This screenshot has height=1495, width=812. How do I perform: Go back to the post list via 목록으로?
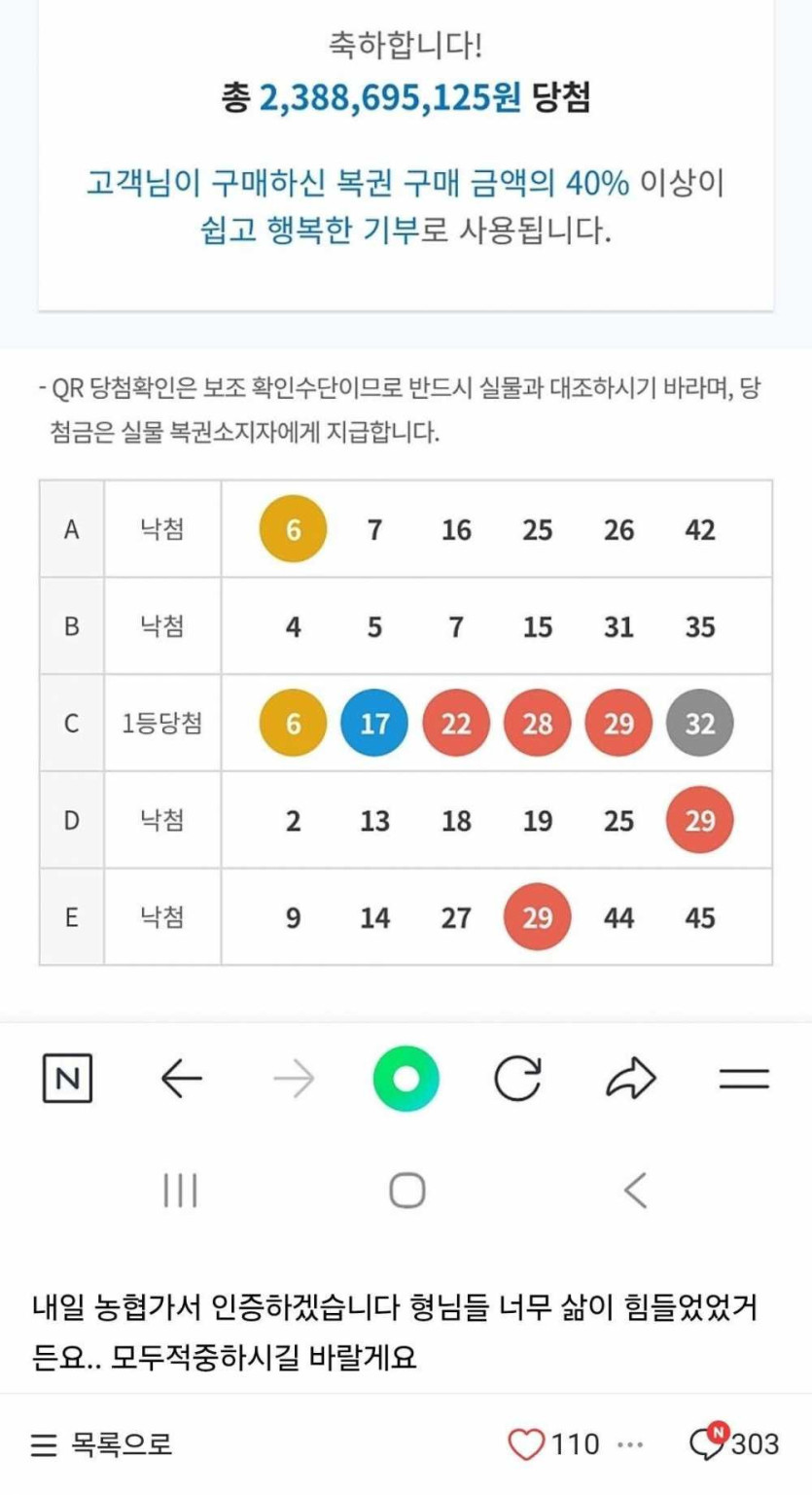102,1444
